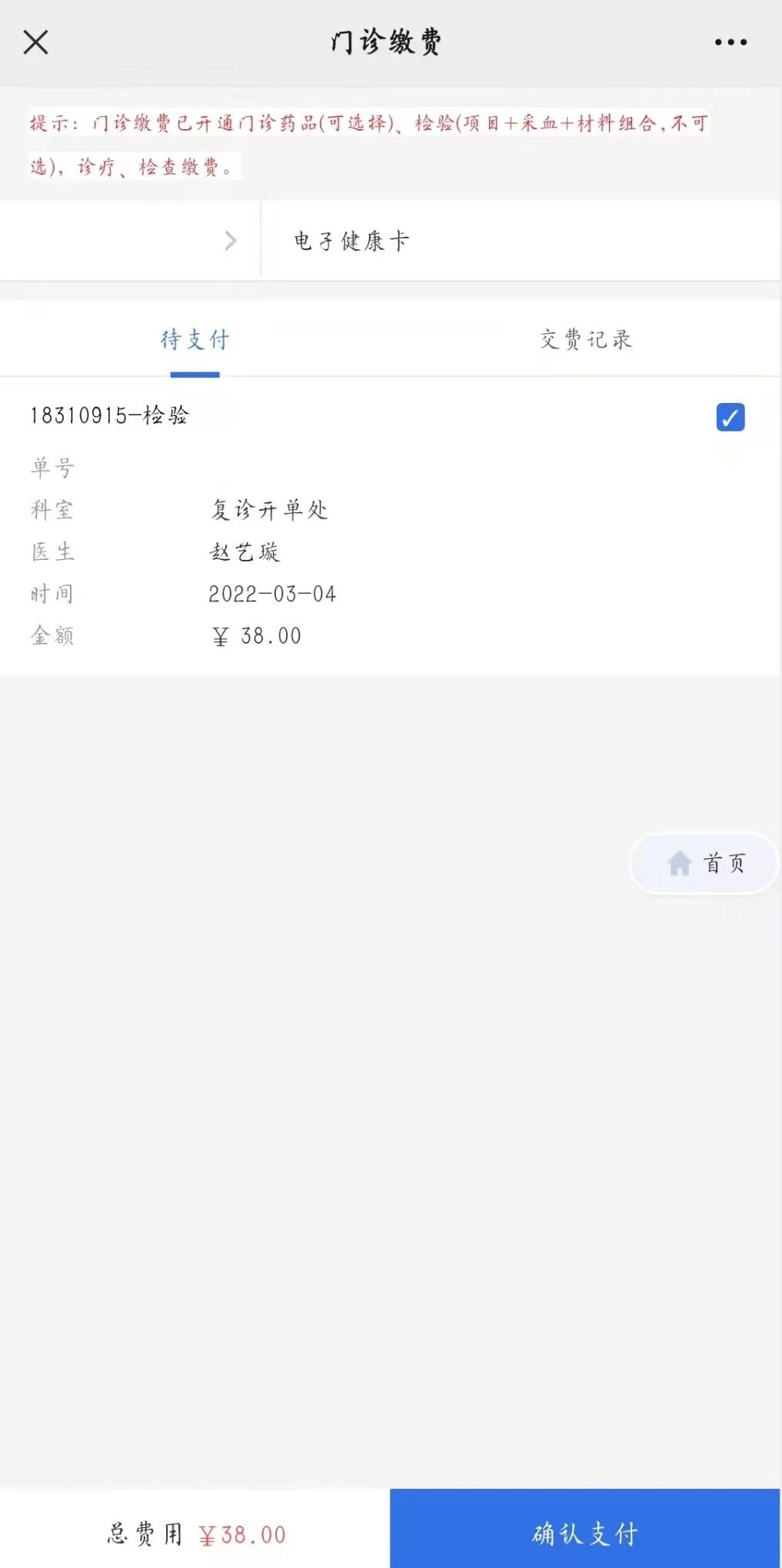Click the right chevron to change card
The height and width of the screenshot is (1568, 782).
(230, 241)
